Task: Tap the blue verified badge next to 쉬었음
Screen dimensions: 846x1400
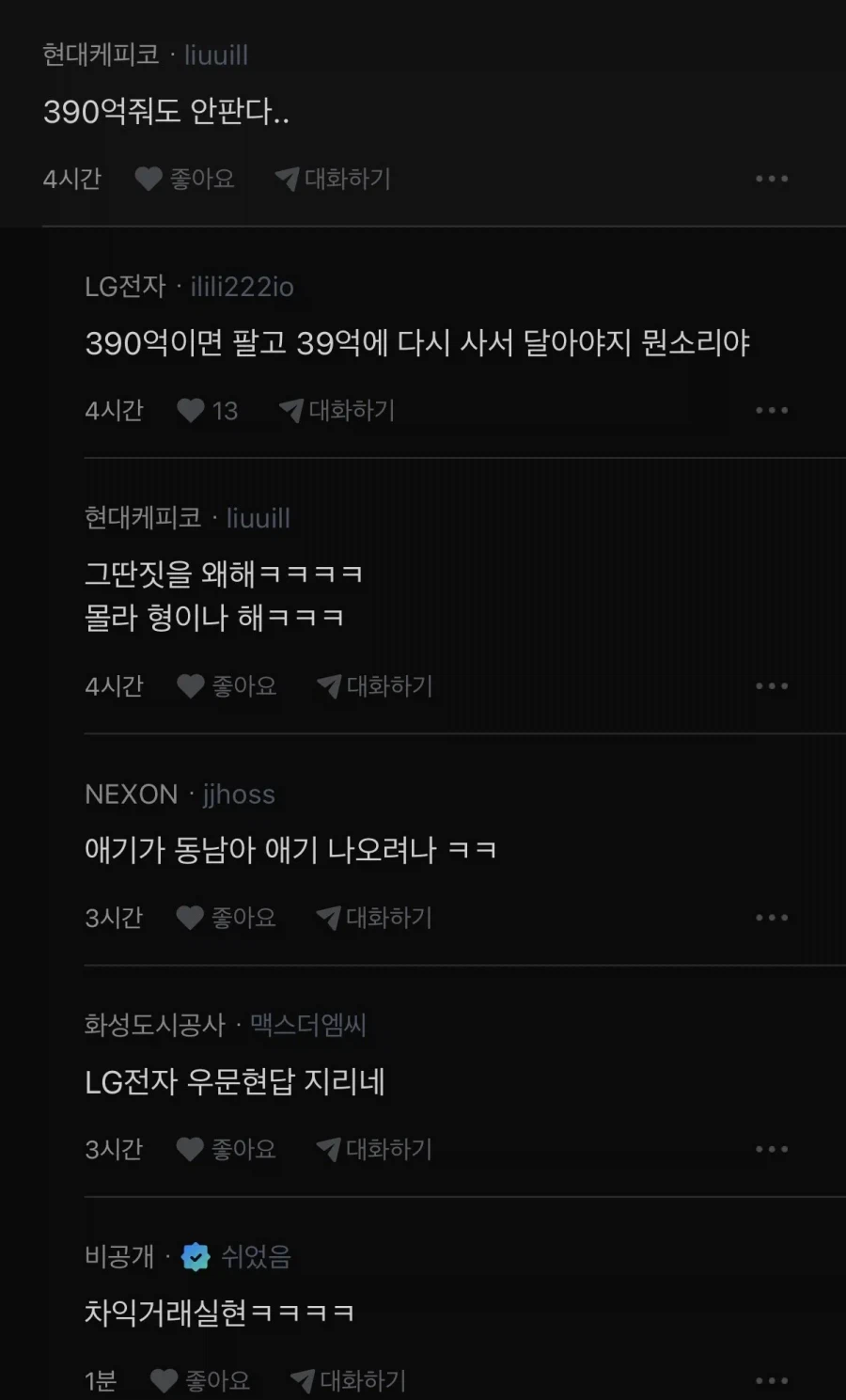Action: [194, 1254]
